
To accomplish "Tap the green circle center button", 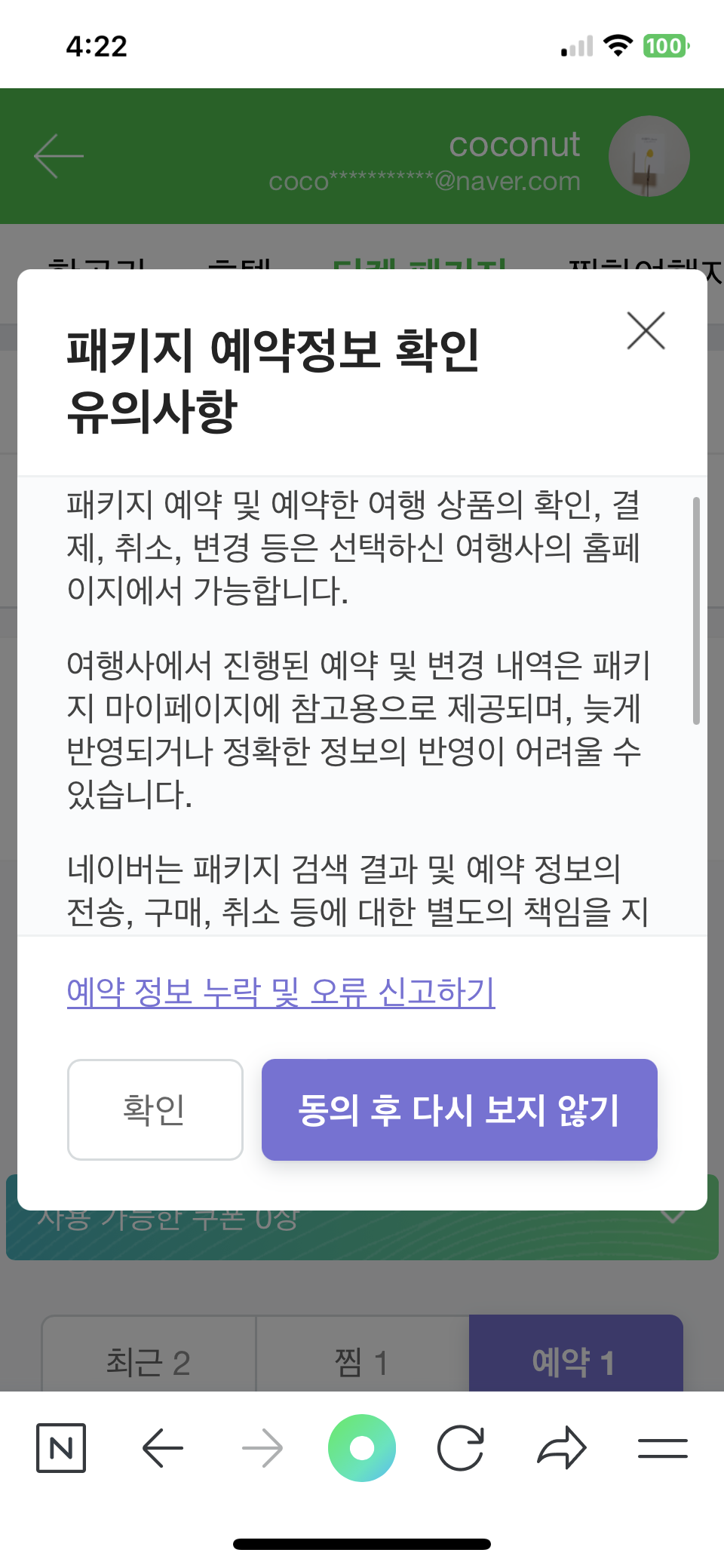I will tap(362, 1448).
